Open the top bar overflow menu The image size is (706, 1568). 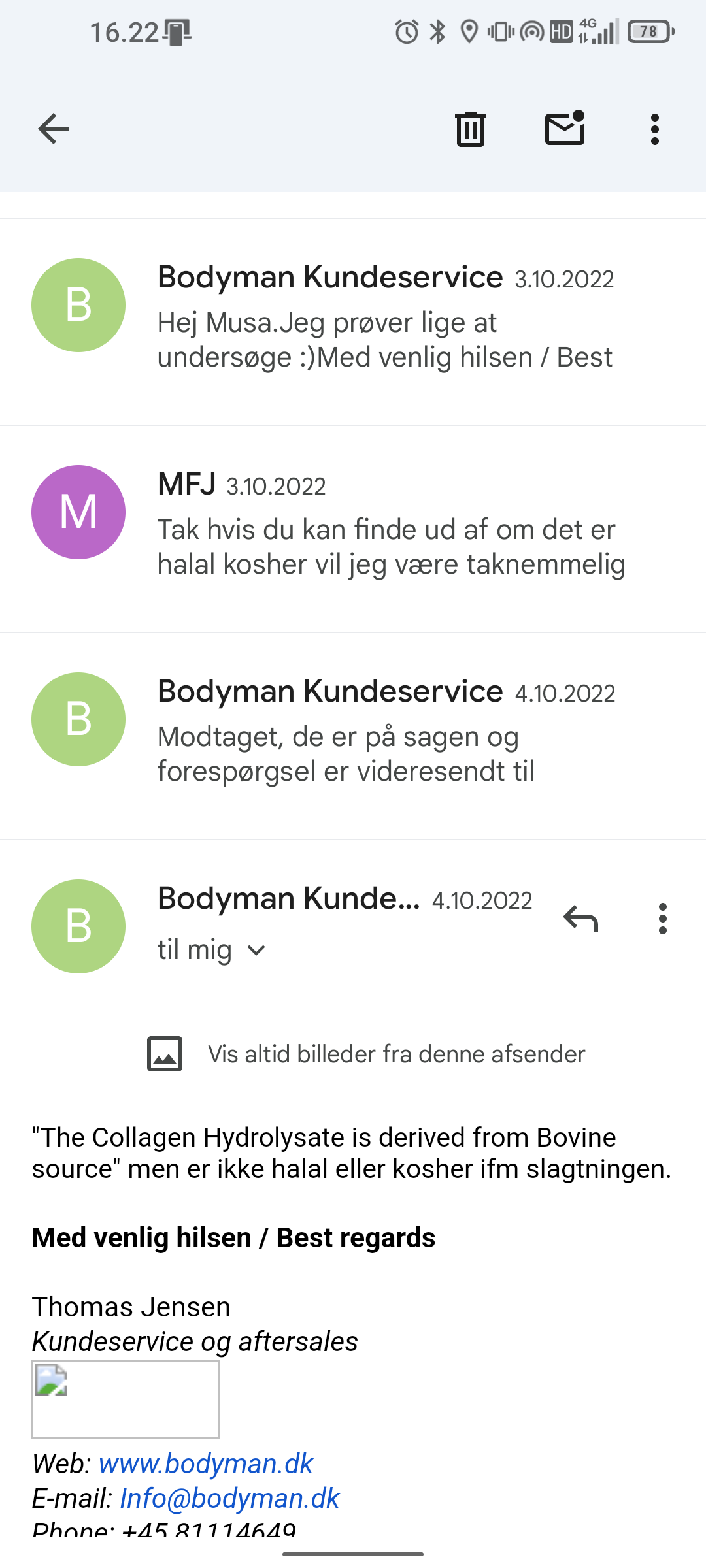click(654, 129)
